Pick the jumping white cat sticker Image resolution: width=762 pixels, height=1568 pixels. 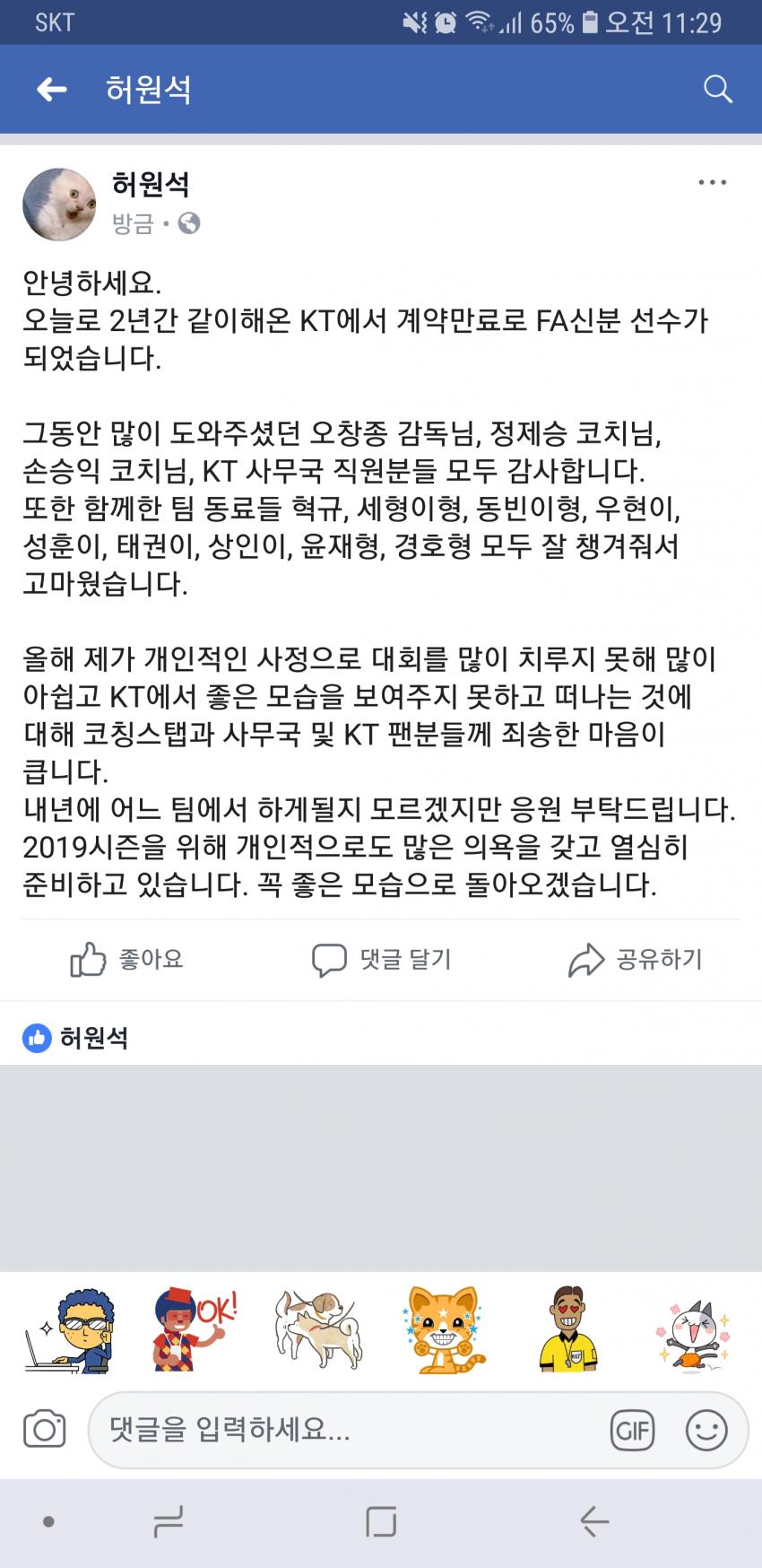pos(693,1330)
